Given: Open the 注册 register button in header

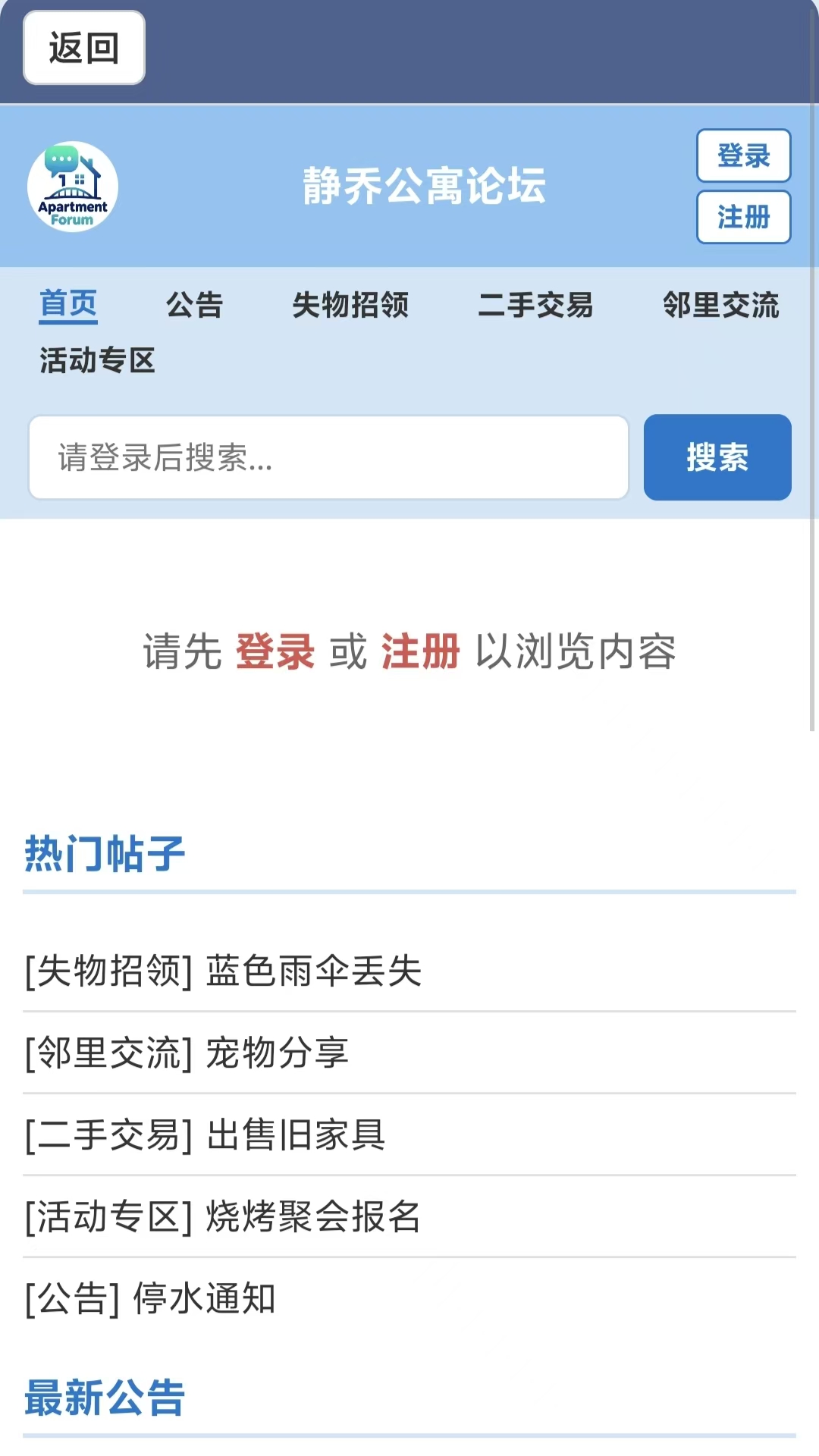Looking at the screenshot, I should [743, 217].
